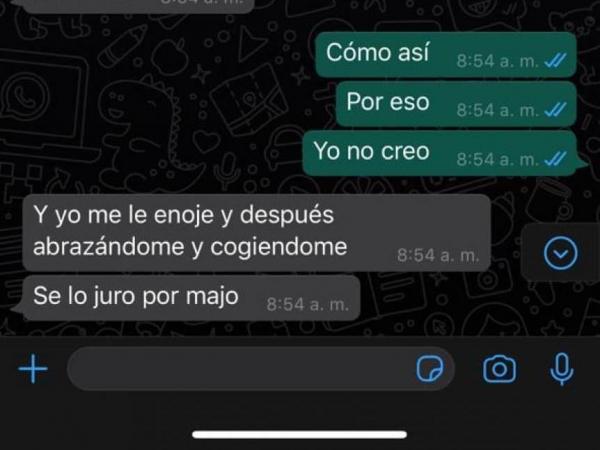The image size is (600, 450).
Task: Jump to latest messages with down chevron
Action: [560, 253]
